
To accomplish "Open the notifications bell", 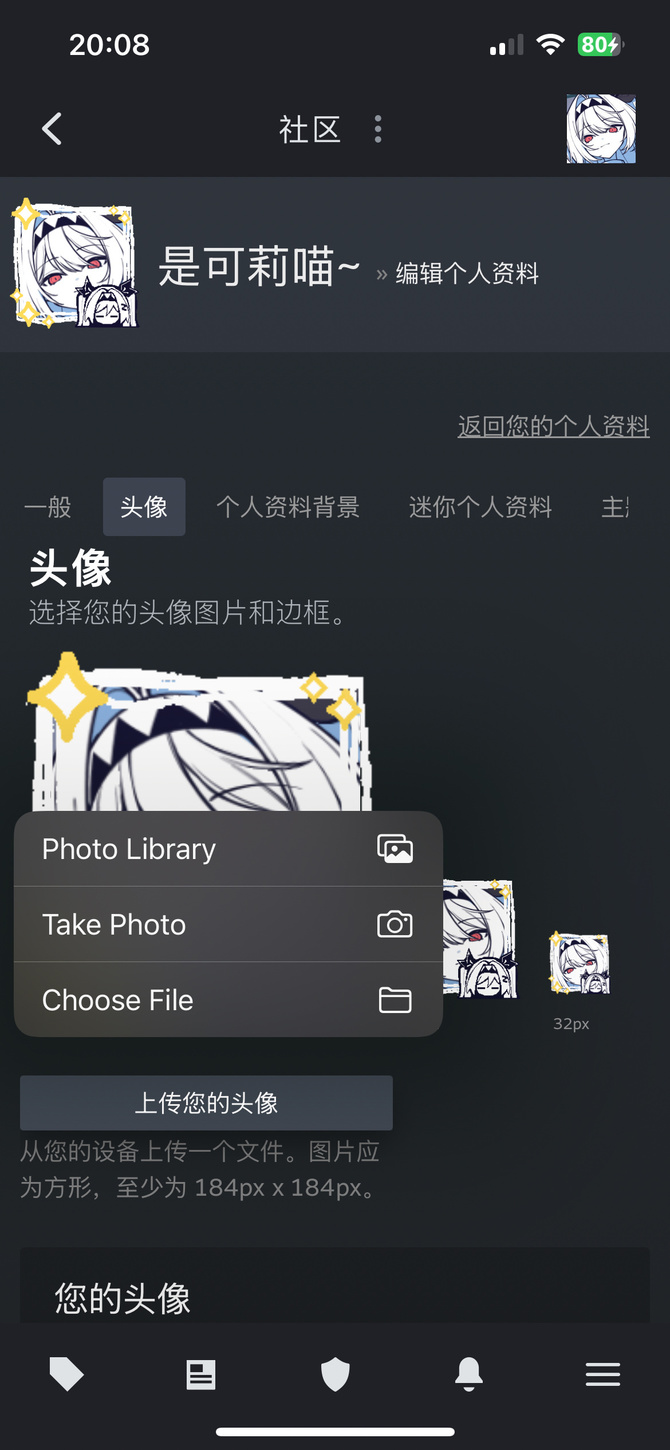I will (469, 1375).
